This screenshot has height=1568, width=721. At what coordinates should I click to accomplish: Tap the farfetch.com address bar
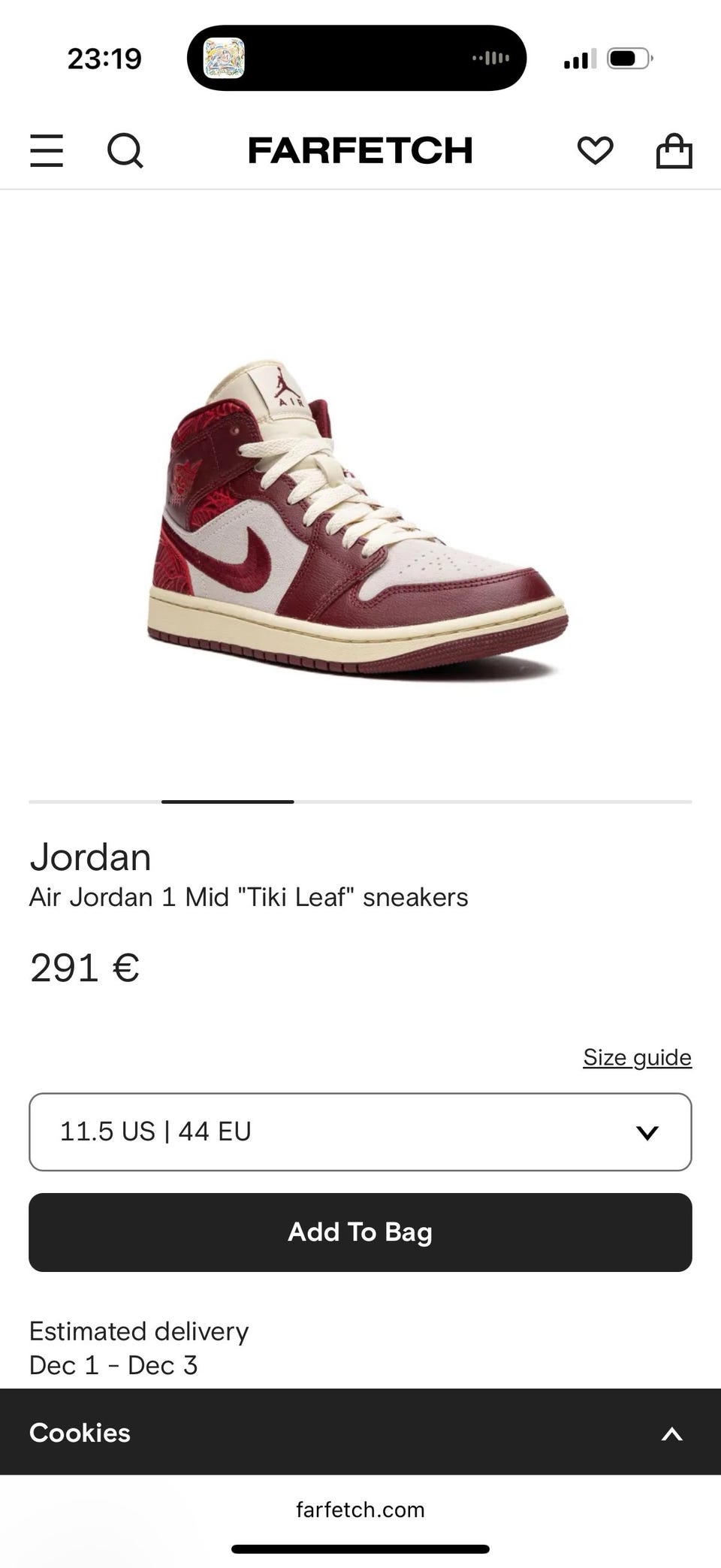[360, 1509]
